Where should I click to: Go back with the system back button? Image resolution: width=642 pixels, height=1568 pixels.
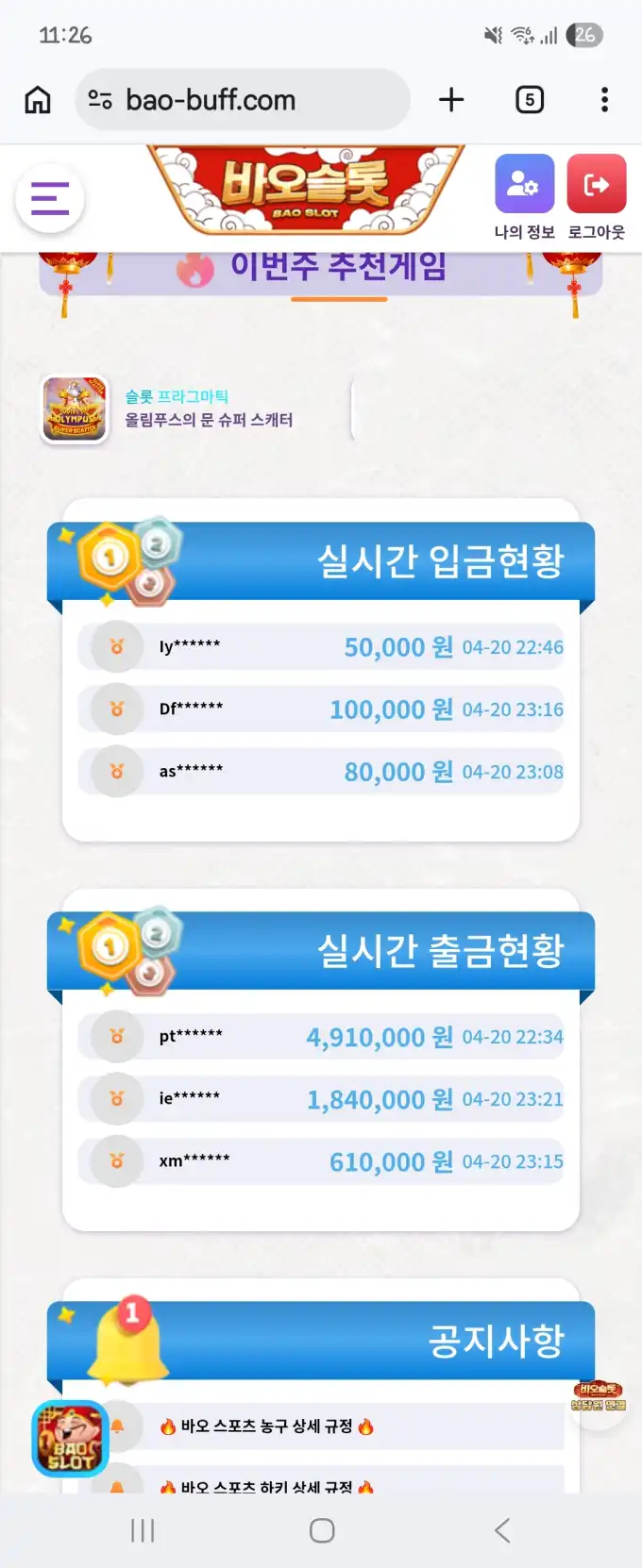point(502,1530)
